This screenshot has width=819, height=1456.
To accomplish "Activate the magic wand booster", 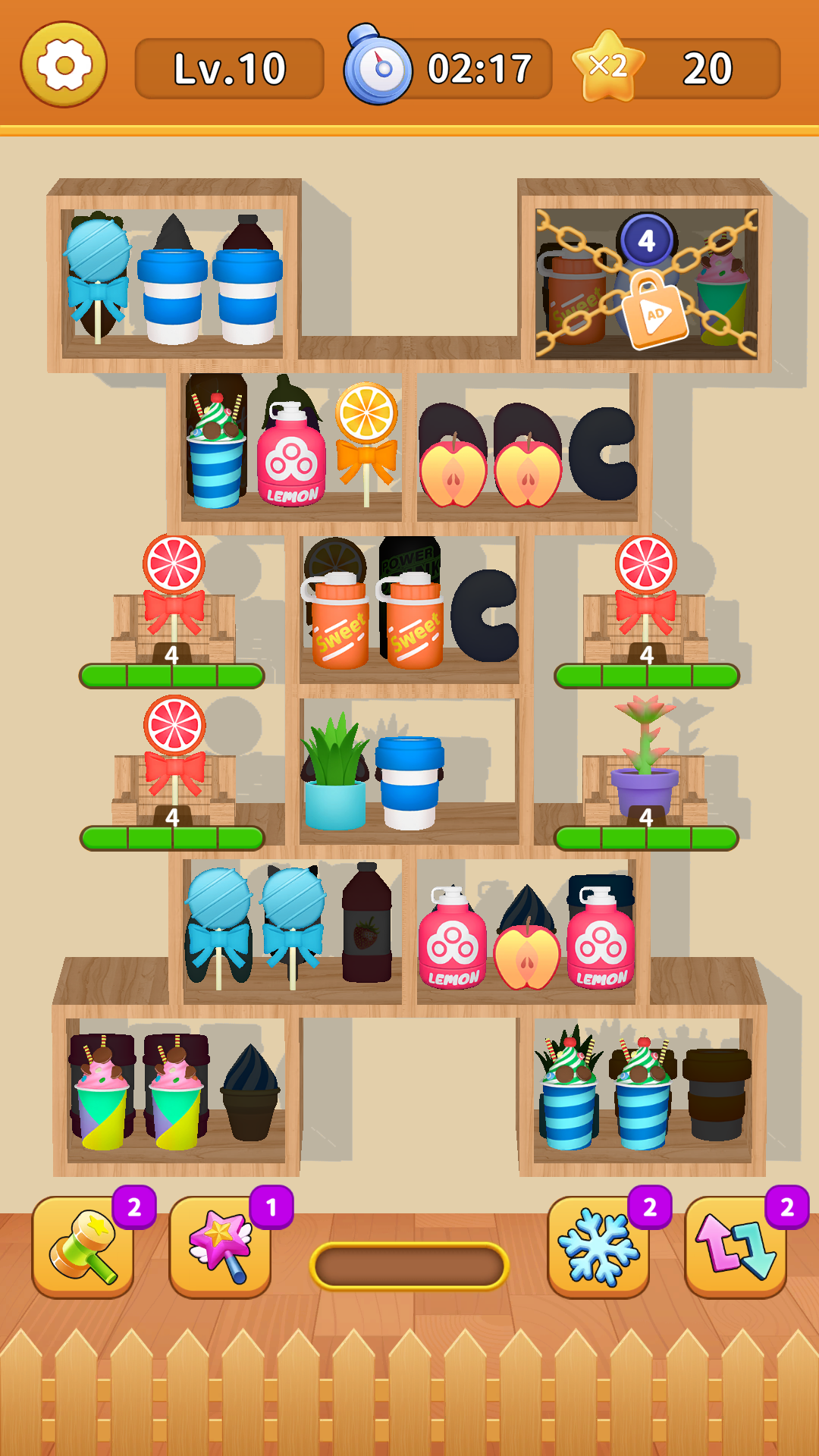I will (x=220, y=1247).
